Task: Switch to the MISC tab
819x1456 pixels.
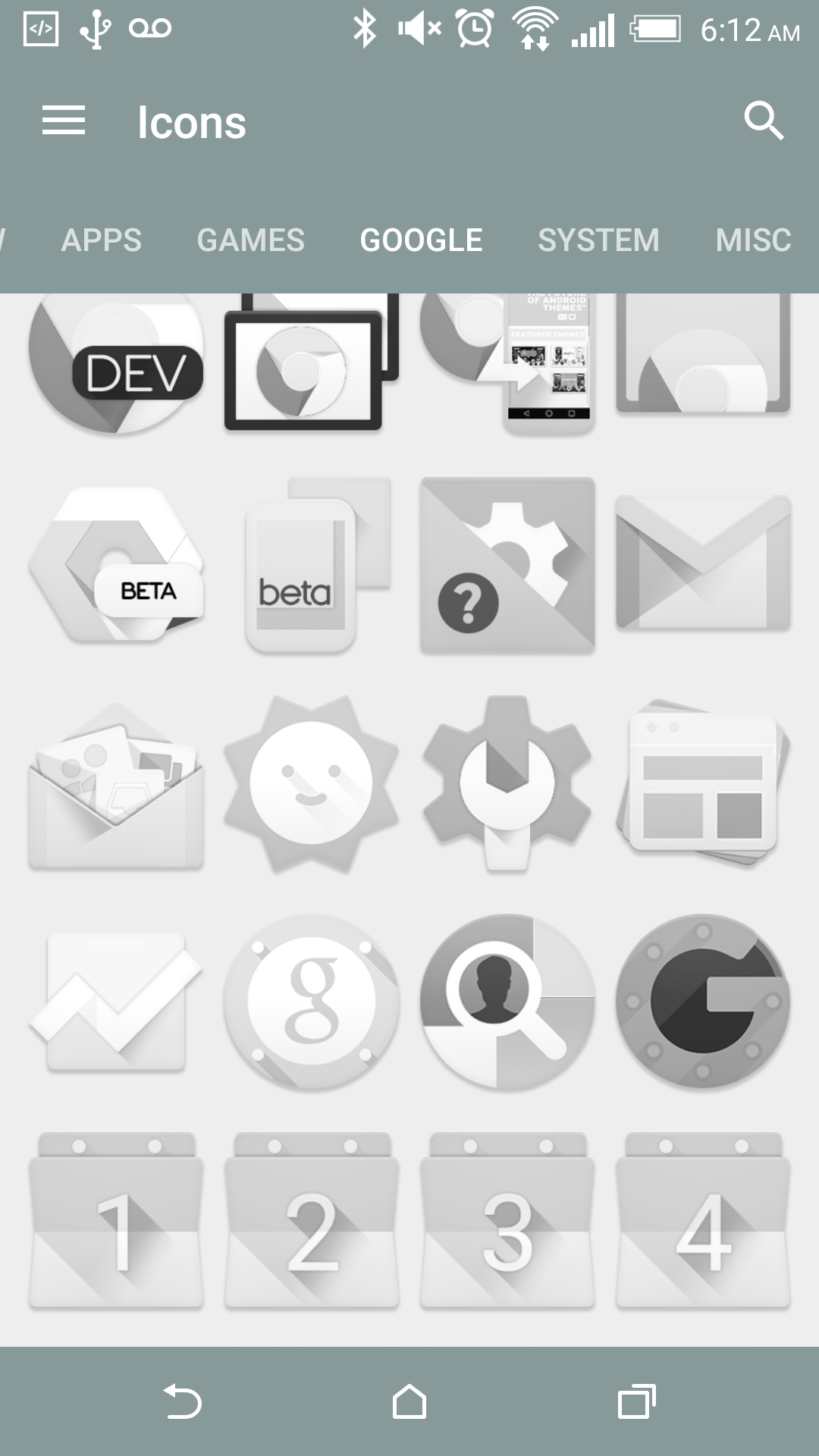Action: [x=753, y=240]
